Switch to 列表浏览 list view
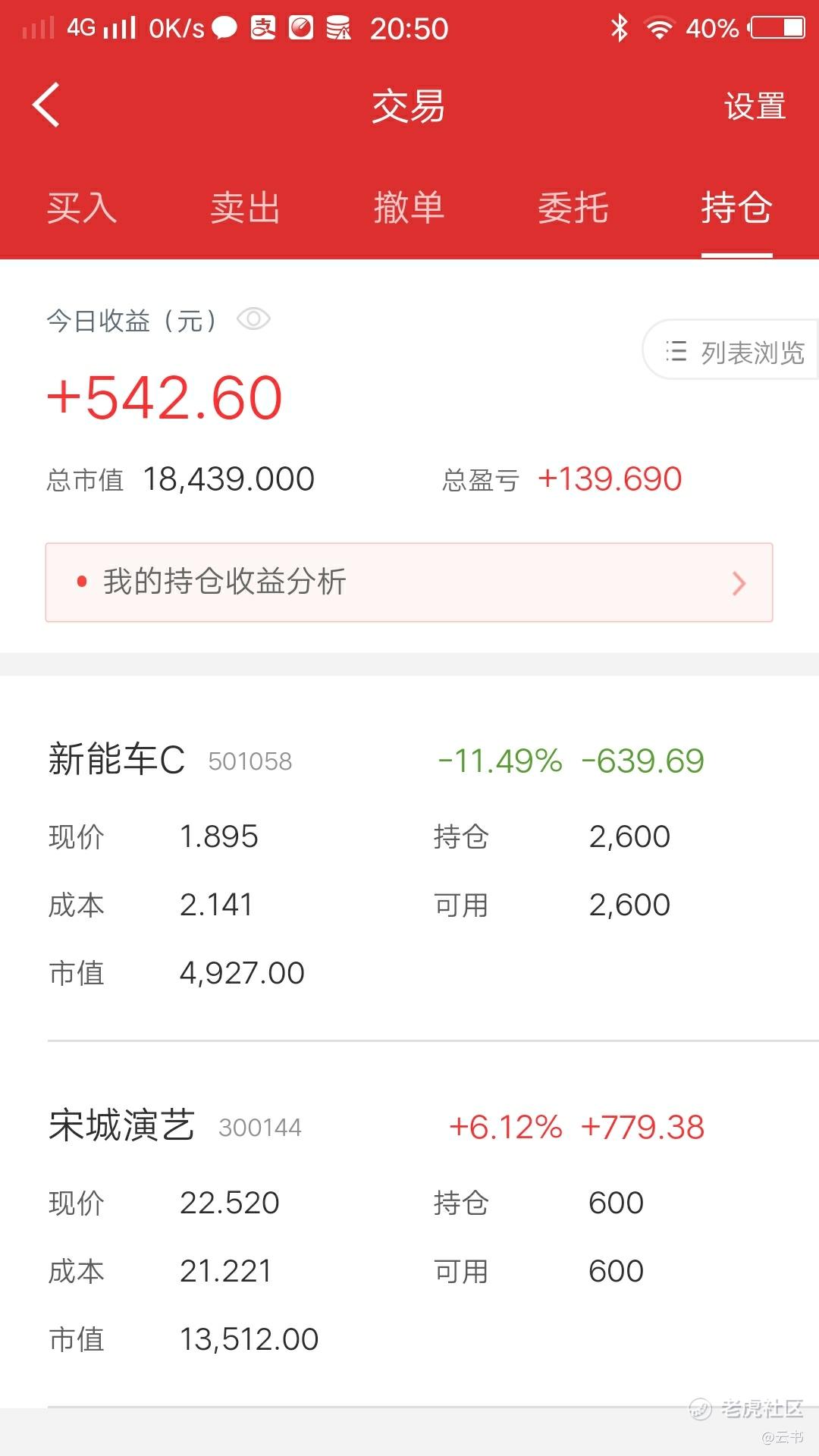Viewport: 819px width, 1456px height. point(732,351)
